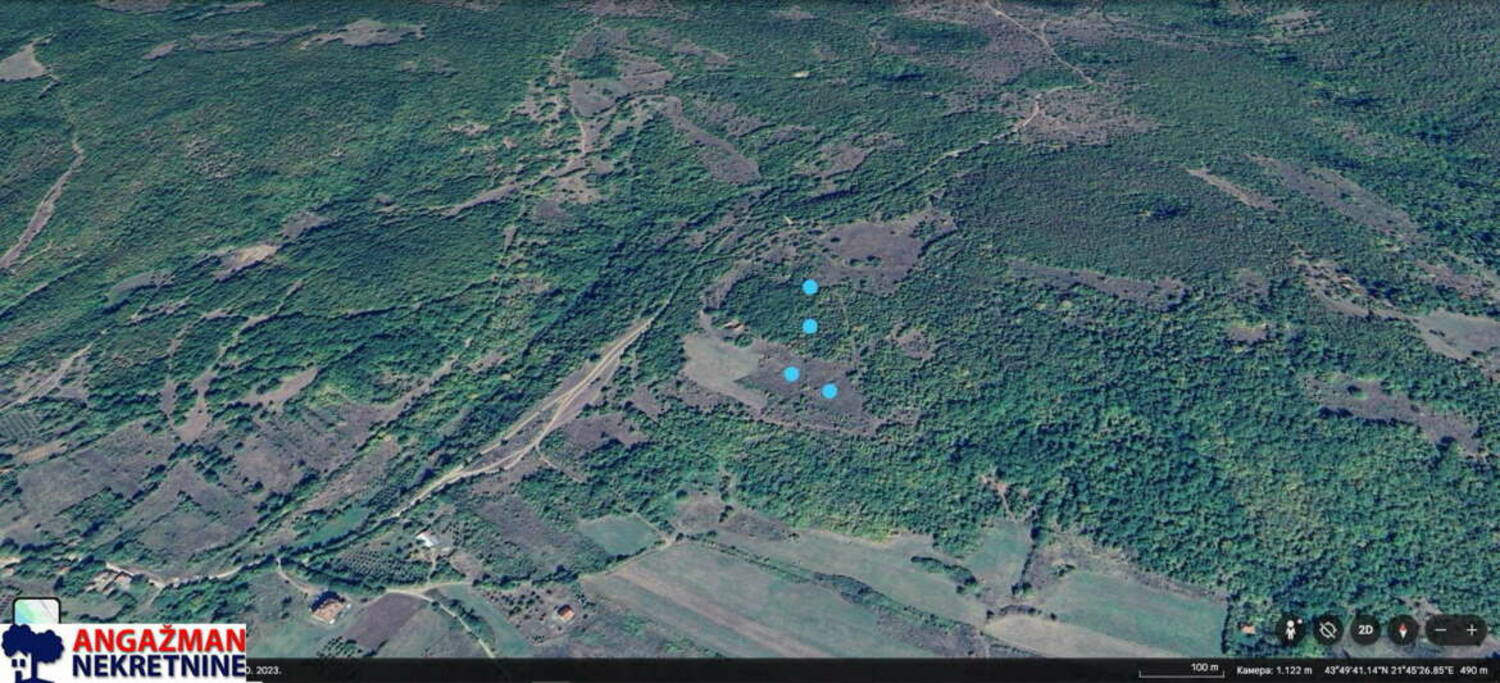
Task: Open Street View pegman mode
Action: click(1292, 630)
